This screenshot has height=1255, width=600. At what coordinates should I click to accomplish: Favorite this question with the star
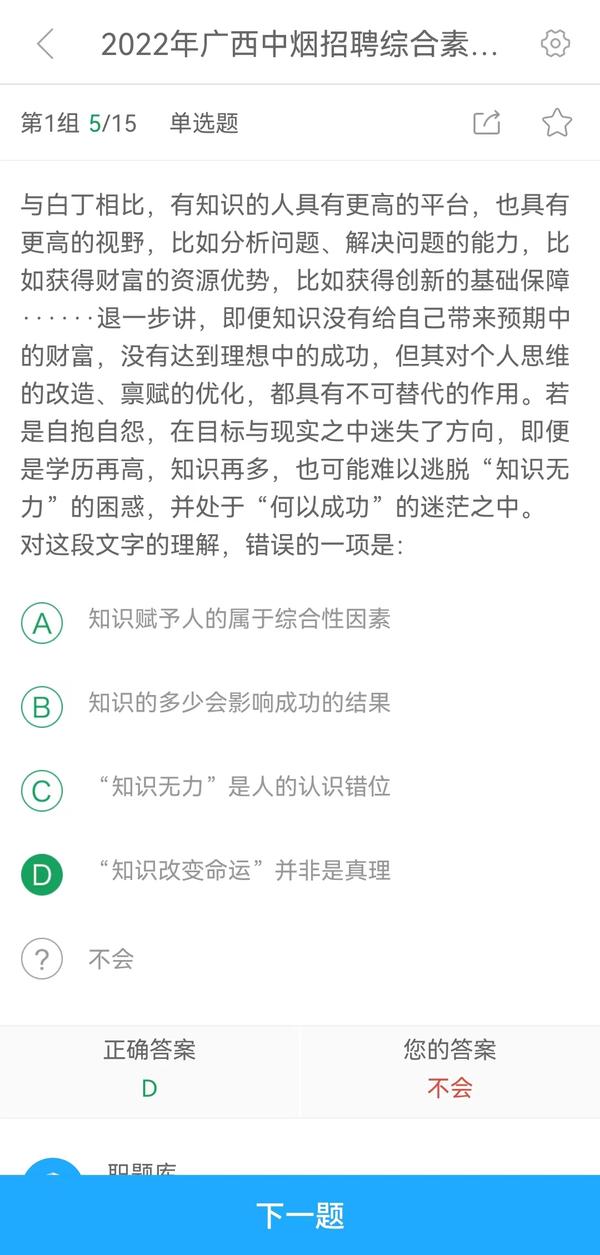click(556, 123)
